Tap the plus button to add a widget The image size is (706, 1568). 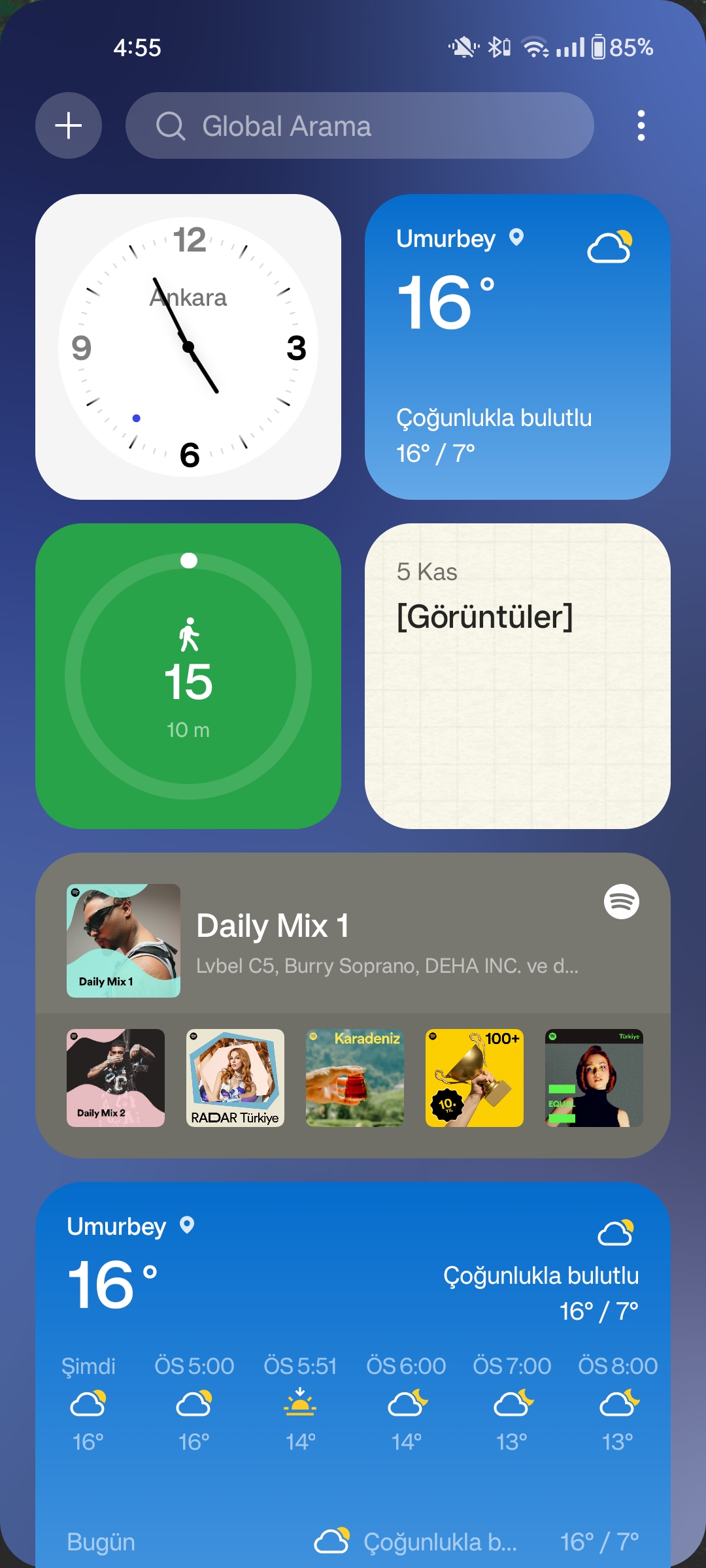click(x=69, y=125)
